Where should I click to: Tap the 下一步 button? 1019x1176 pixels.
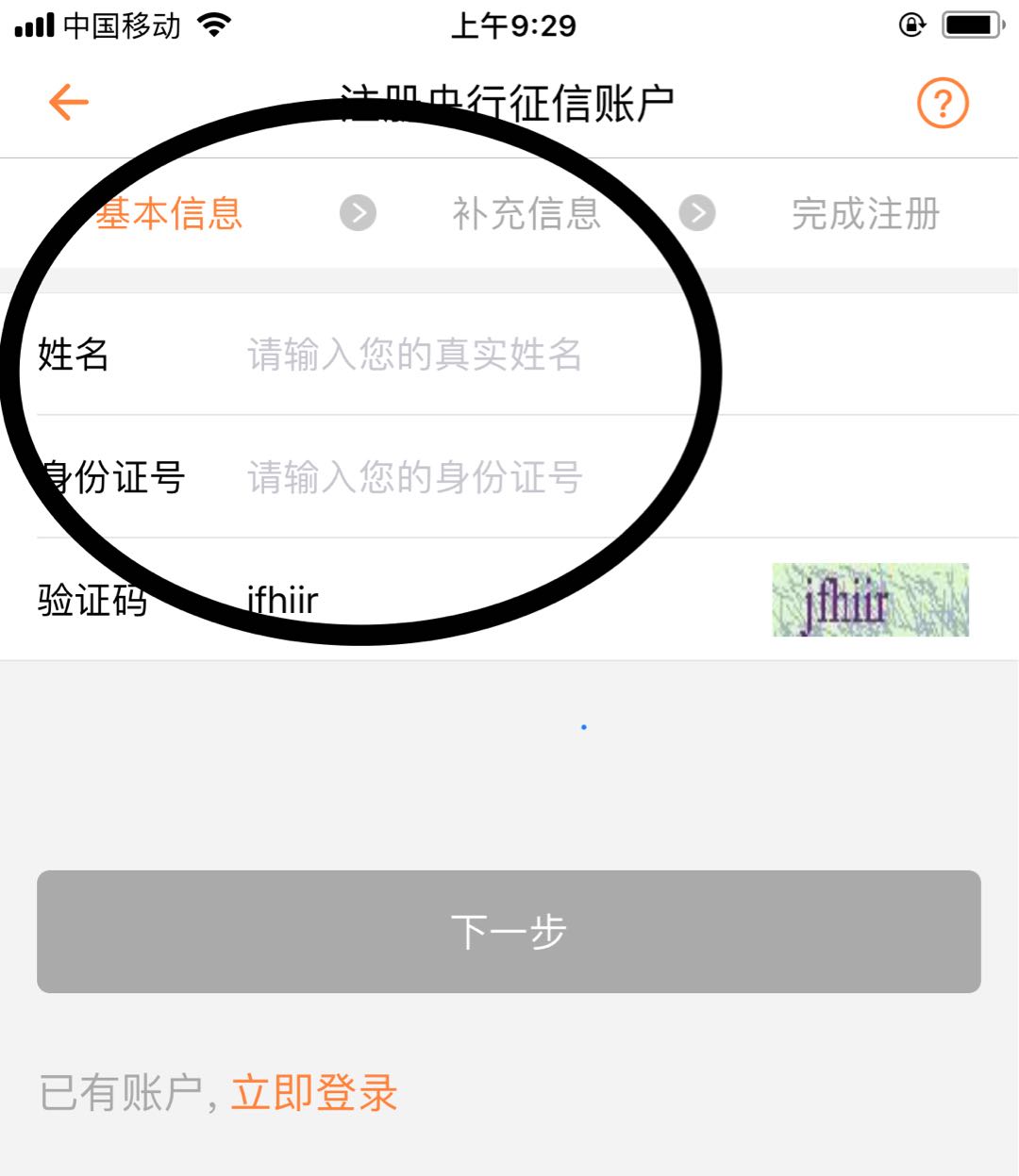click(x=509, y=933)
